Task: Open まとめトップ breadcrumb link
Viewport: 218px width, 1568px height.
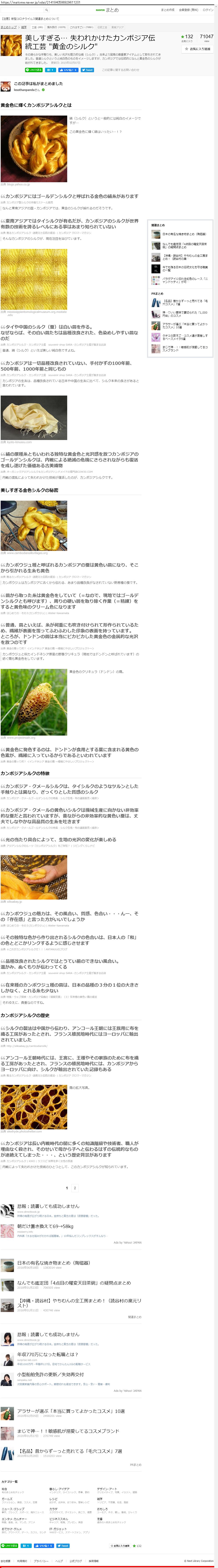Action: [8, 27]
